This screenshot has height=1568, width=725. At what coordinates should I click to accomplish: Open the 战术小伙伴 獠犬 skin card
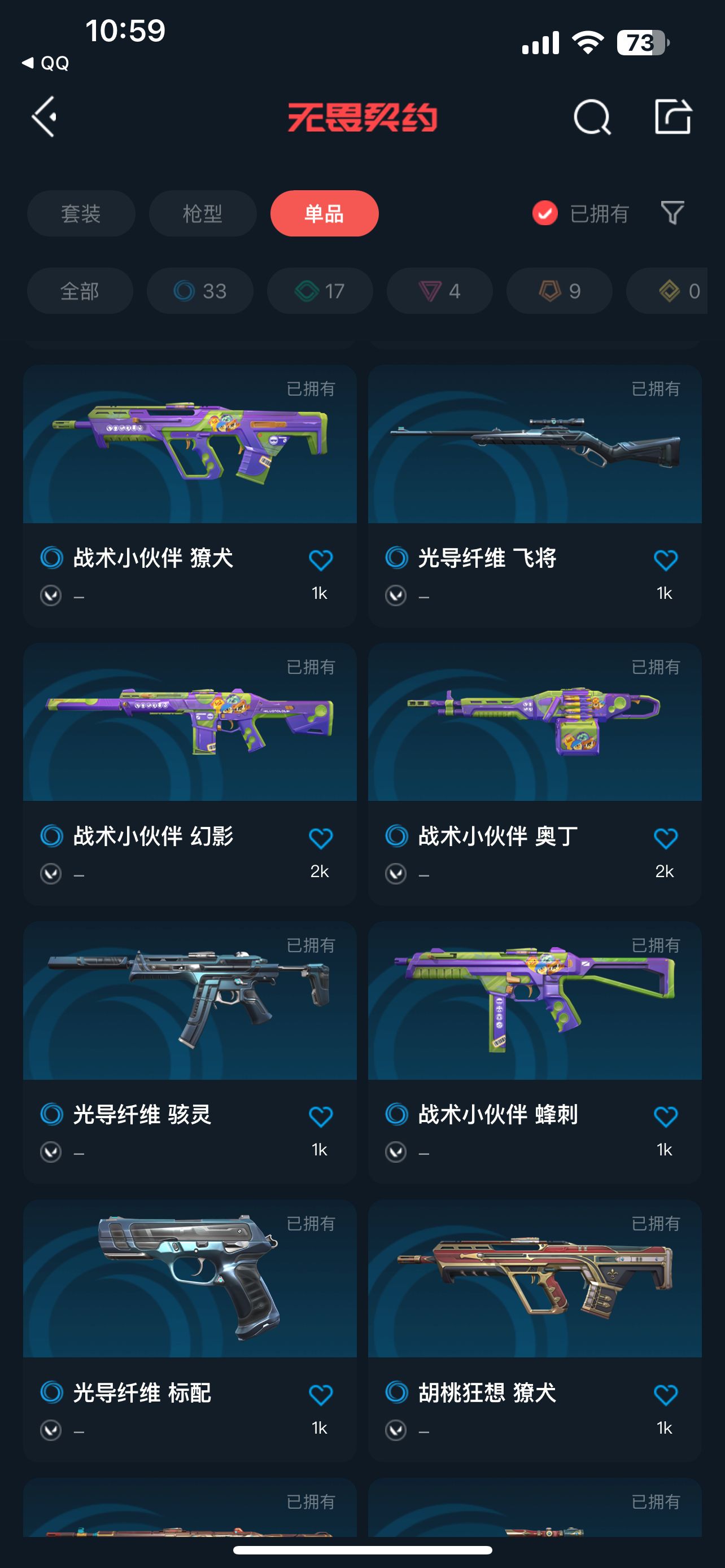[190, 496]
